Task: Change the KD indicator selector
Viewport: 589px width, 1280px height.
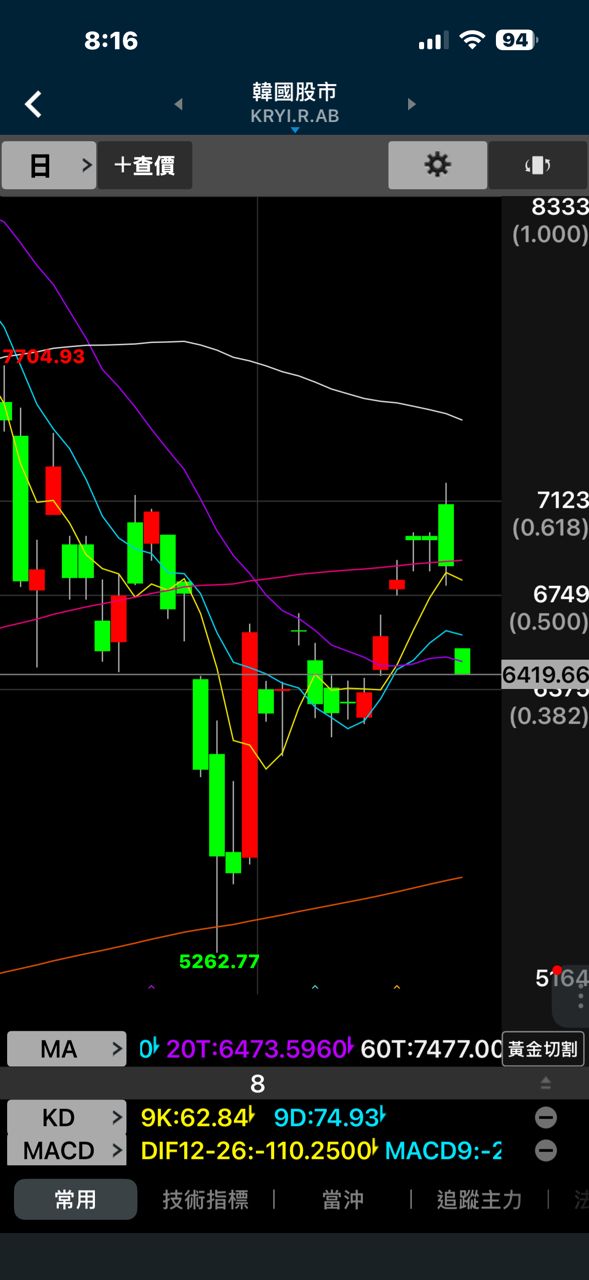Action: (x=67, y=1117)
